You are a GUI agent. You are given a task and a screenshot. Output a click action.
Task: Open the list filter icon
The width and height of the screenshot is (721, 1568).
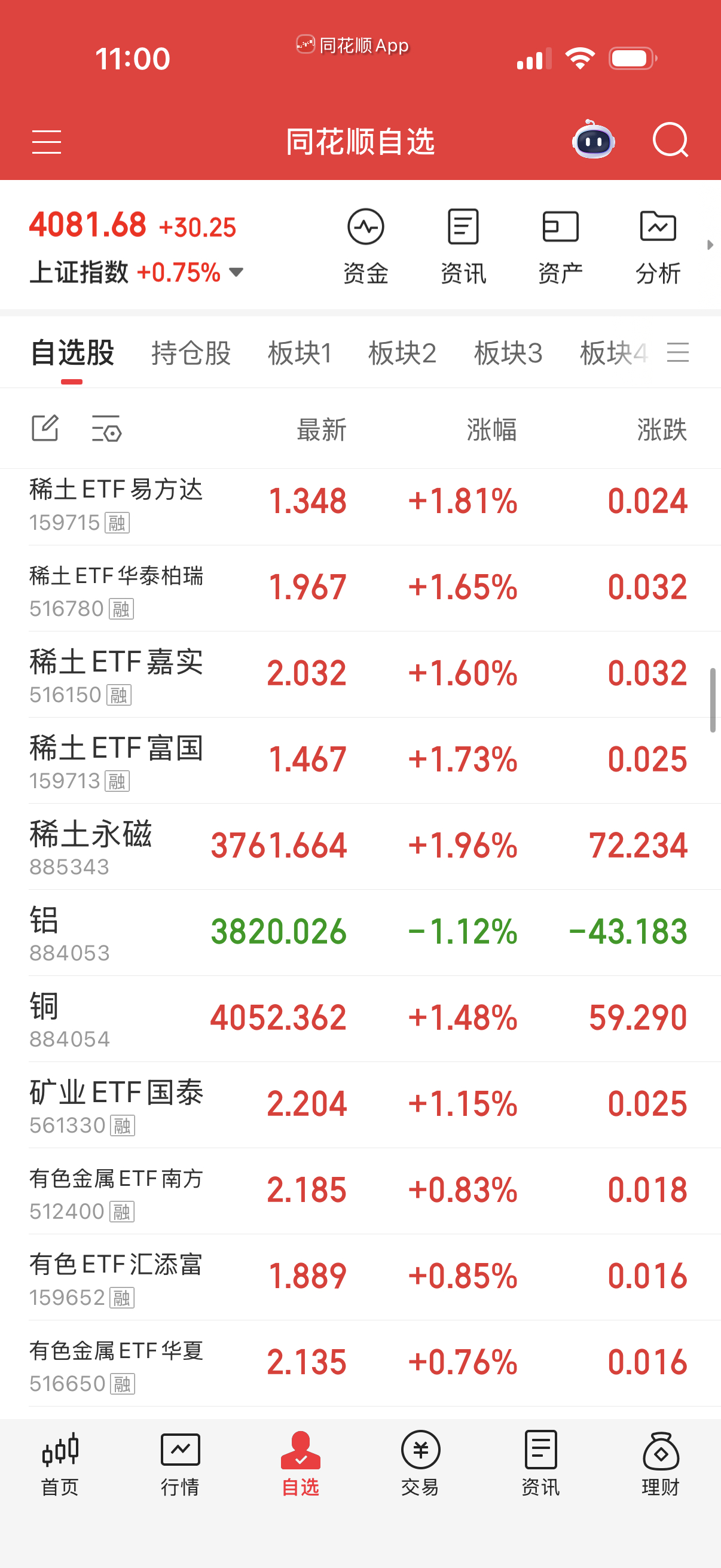(107, 429)
